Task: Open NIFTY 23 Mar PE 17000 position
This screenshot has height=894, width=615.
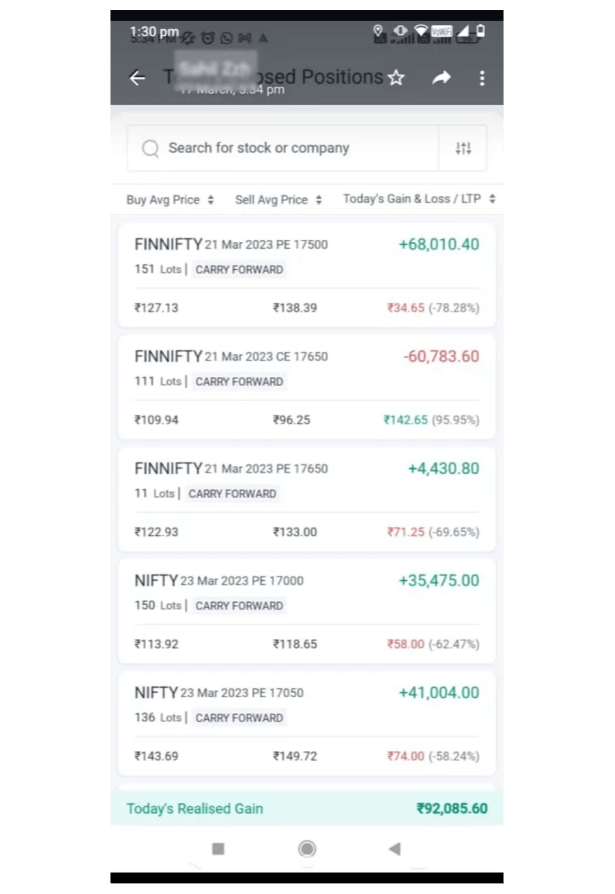Action: click(x=306, y=611)
